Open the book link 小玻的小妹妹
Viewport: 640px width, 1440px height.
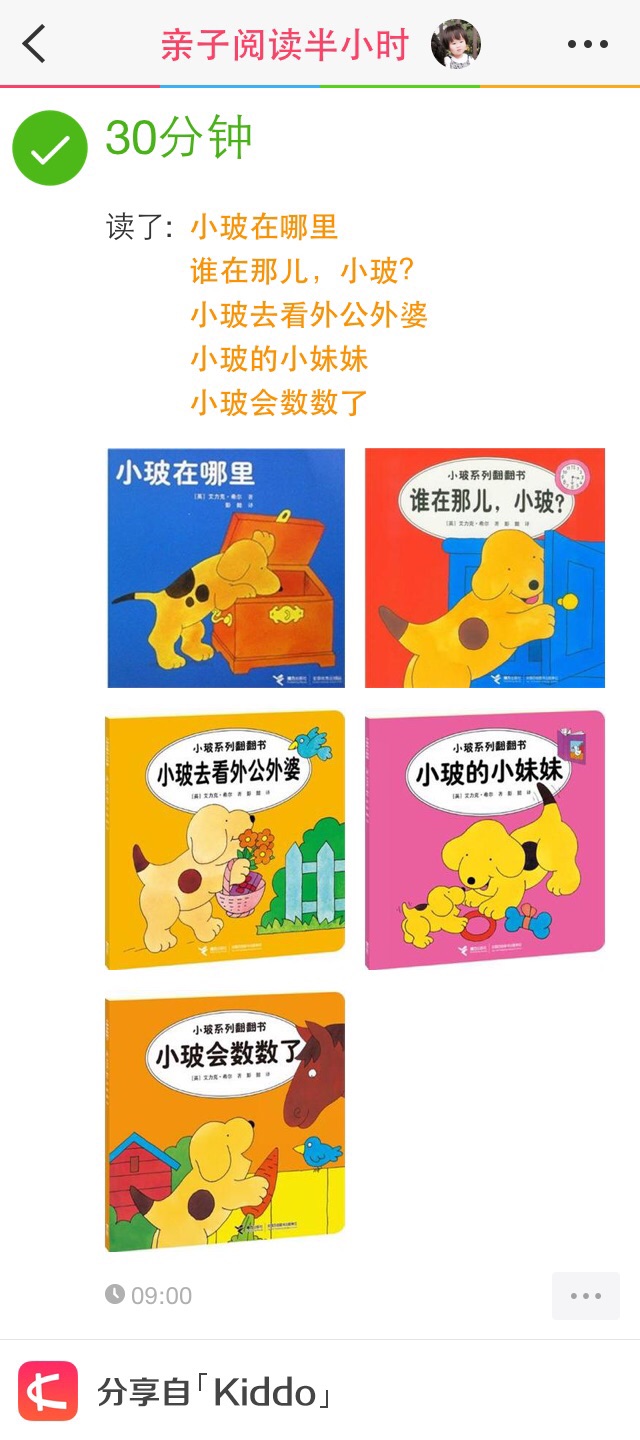(279, 359)
